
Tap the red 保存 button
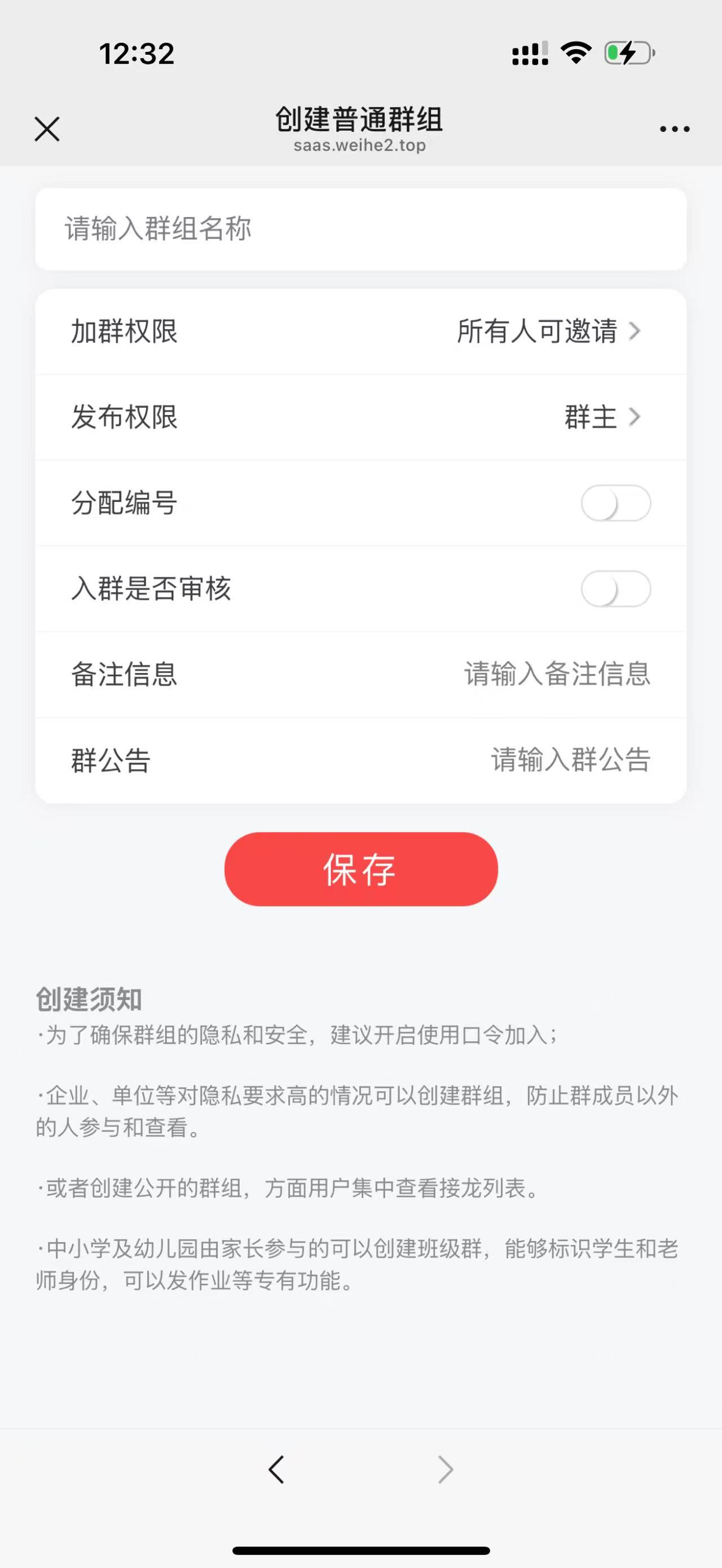[x=361, y=869]
